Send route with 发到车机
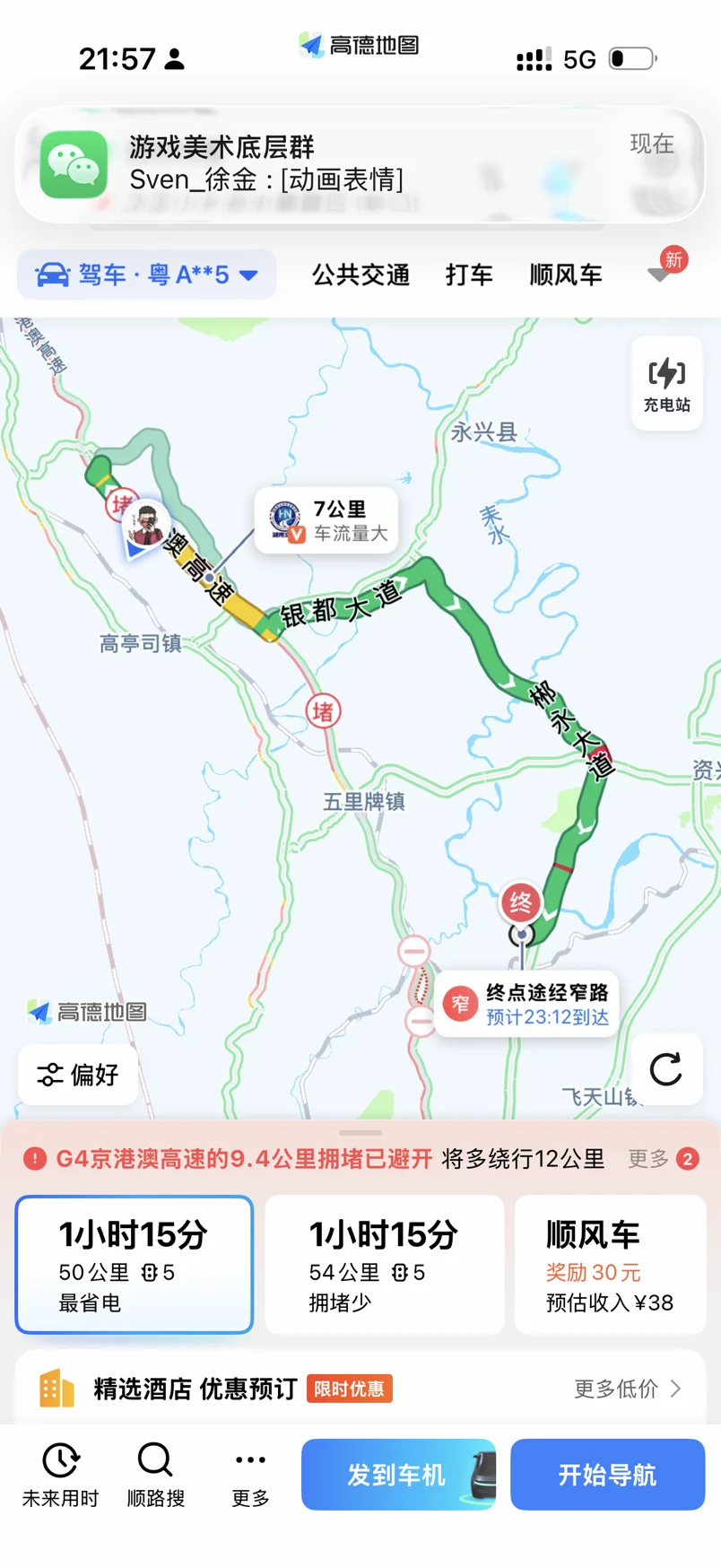 pyautogui.click(x=398, y=1475)
